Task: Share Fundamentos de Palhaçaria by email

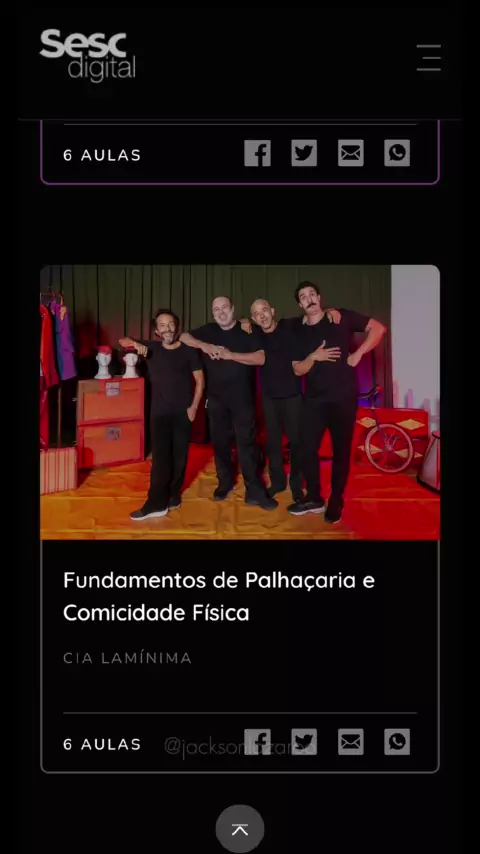Action: pyautogui.click(x=350, y=742)
